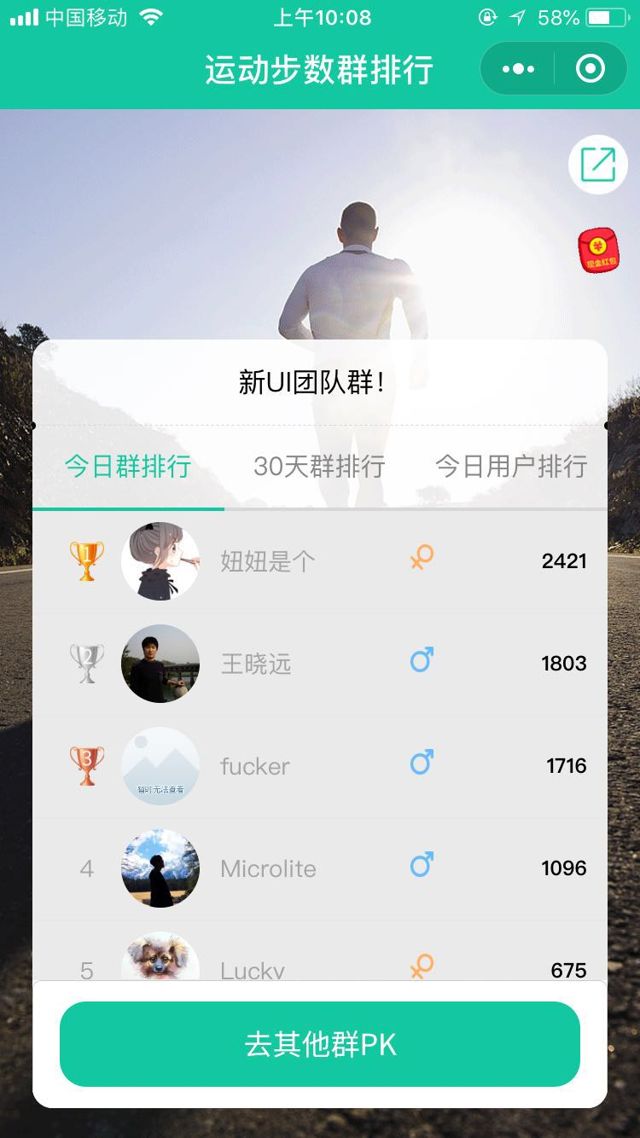Open the mini program more options menu
640x1138 pixels.
tap(518, 69)
